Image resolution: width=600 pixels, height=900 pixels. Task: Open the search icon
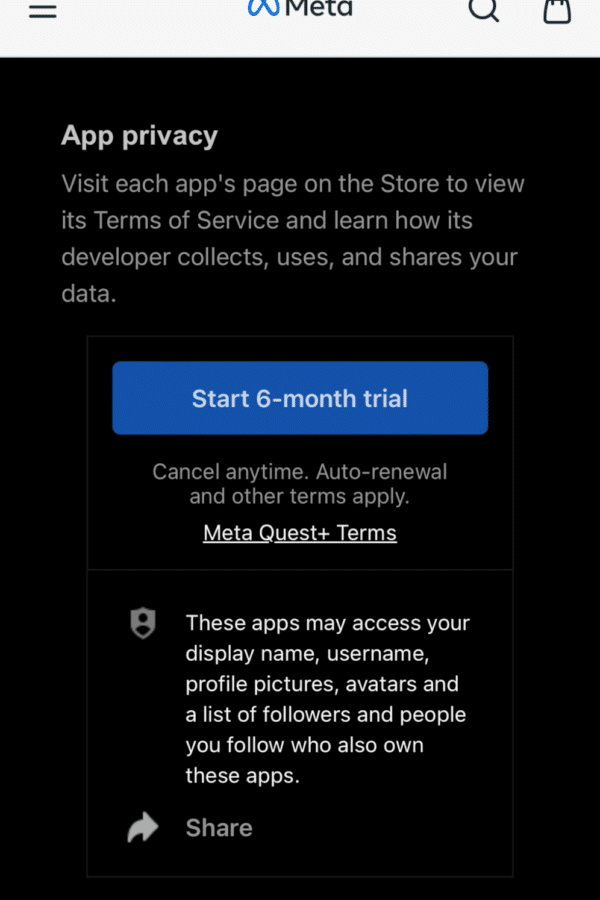[484, 10]
